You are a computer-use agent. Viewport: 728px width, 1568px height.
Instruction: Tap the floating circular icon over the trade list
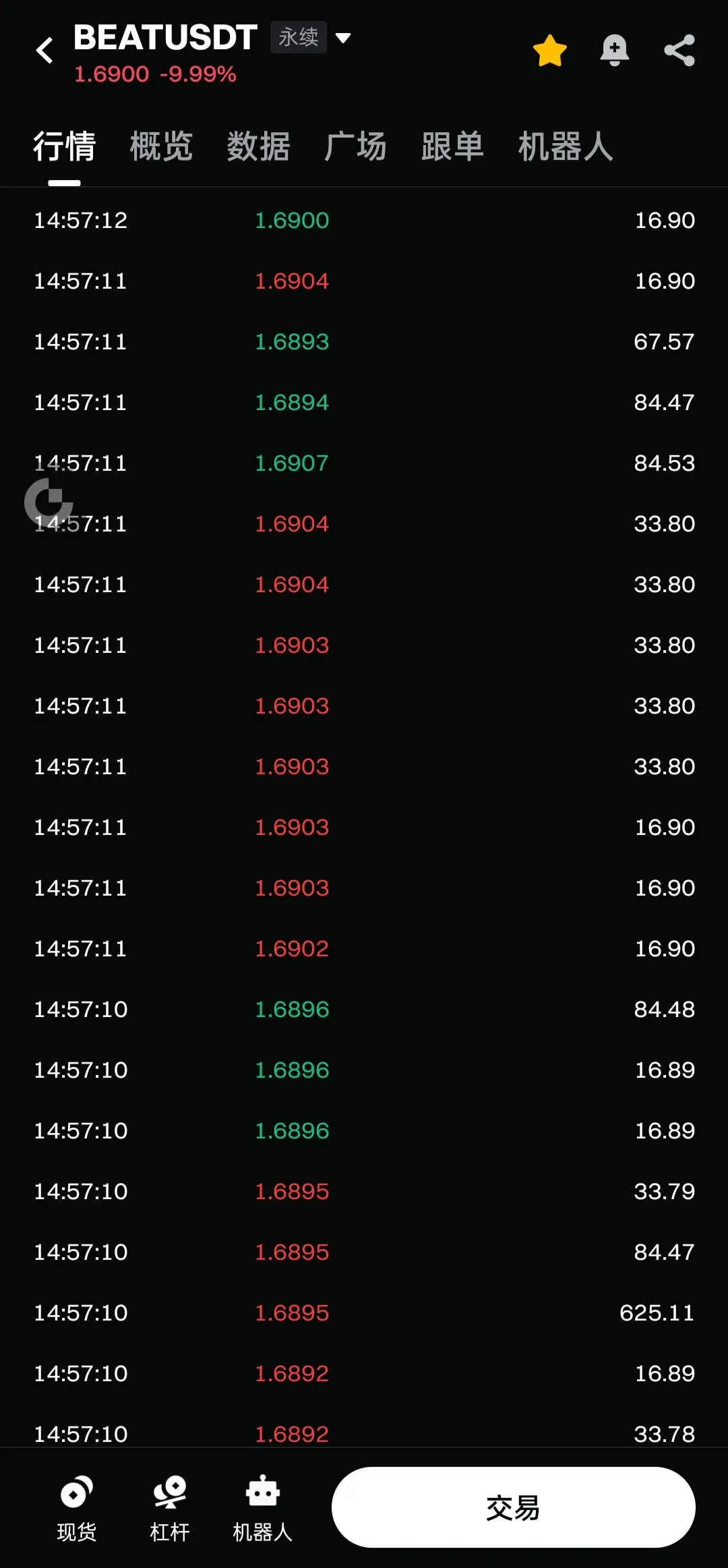49,502
